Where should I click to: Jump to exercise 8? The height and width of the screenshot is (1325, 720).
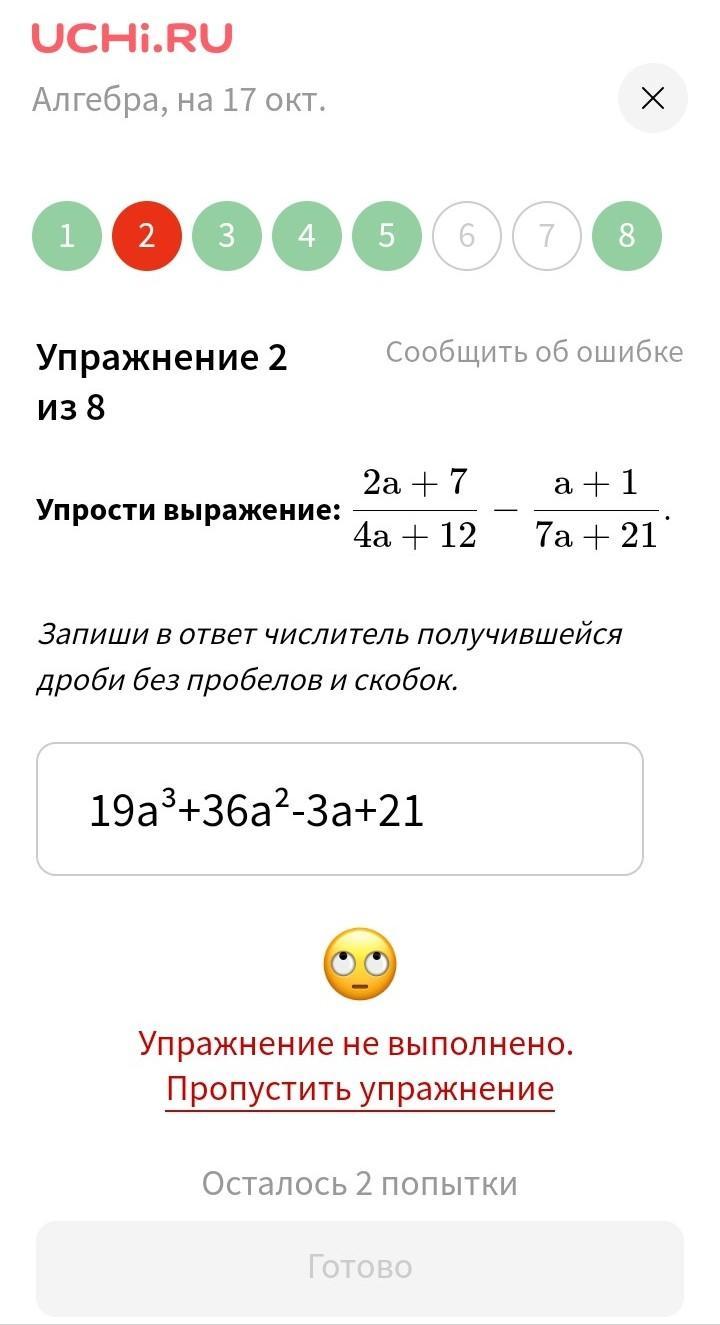pos(627,236)
